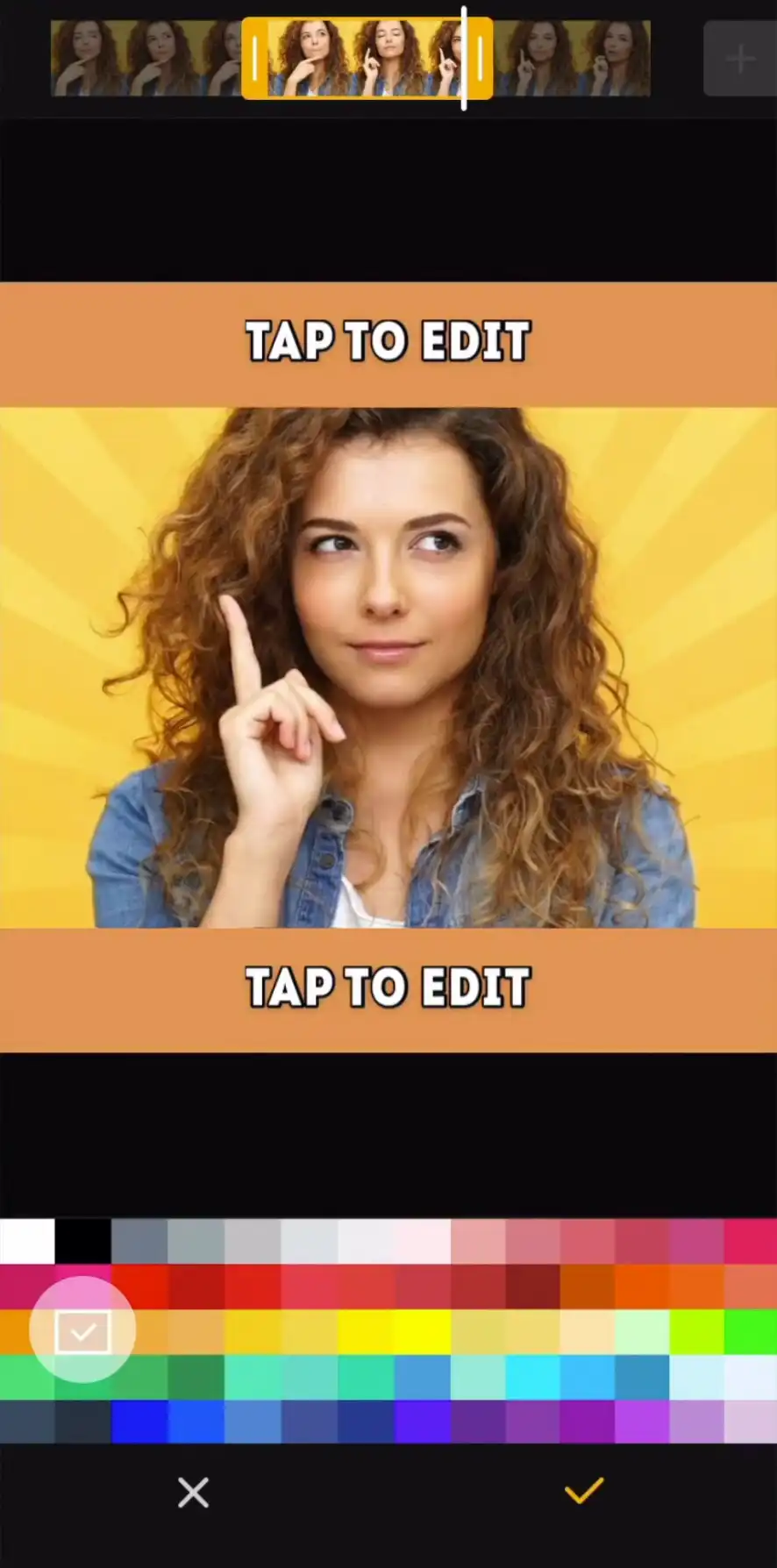This screenshot has height=1568, width=777.
Task: Confirm color choice with the yellow checkmark
Action: point(583,1490)
